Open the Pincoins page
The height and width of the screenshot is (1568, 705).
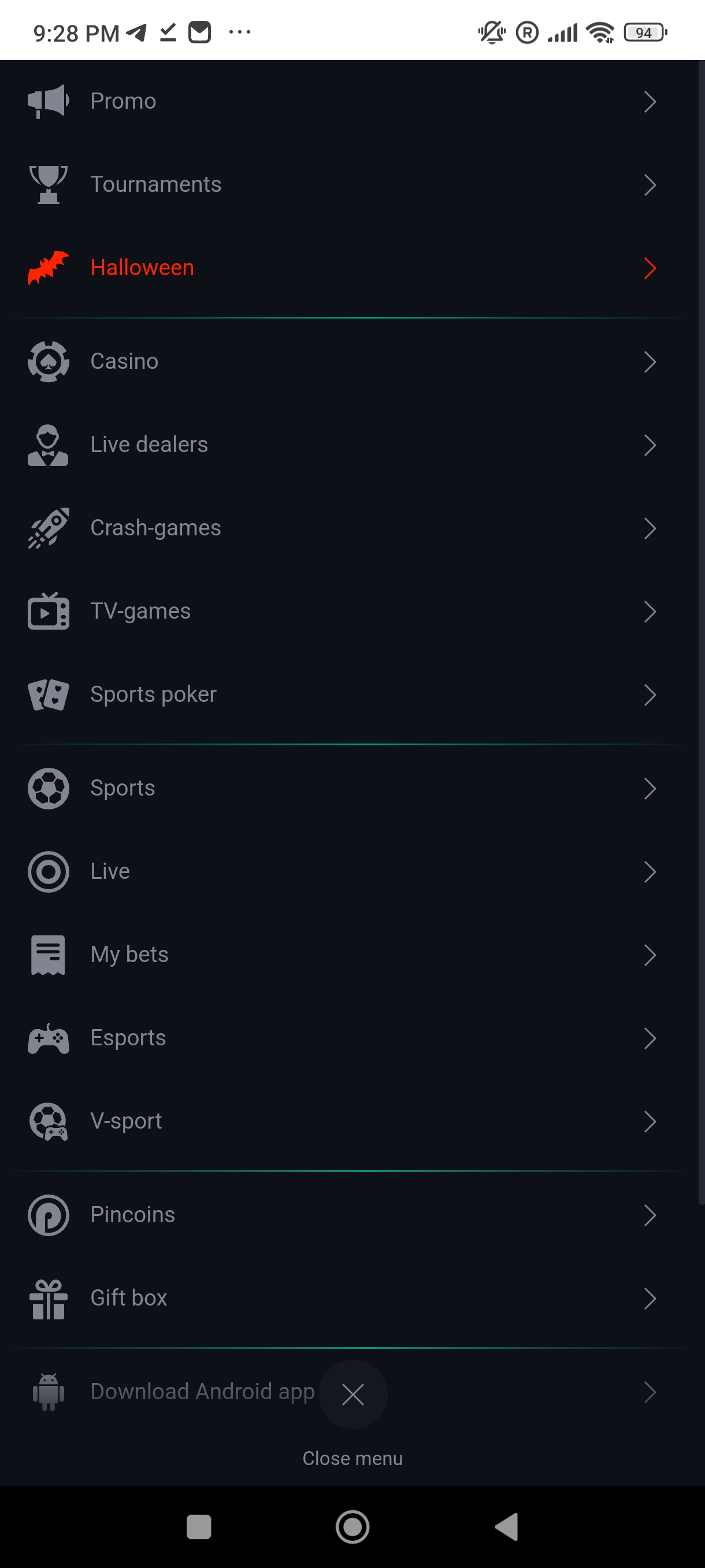pyautogui.click(x=132, y=1215)
